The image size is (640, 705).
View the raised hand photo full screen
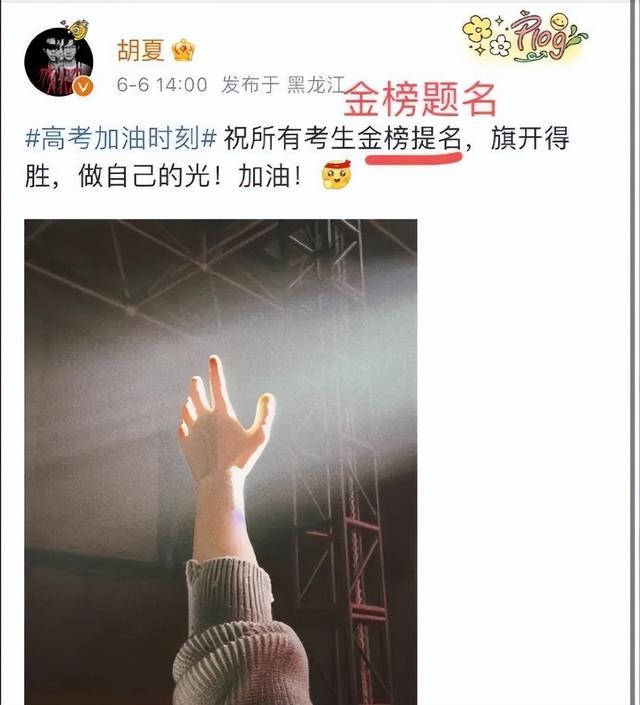[x=220, y=460]
